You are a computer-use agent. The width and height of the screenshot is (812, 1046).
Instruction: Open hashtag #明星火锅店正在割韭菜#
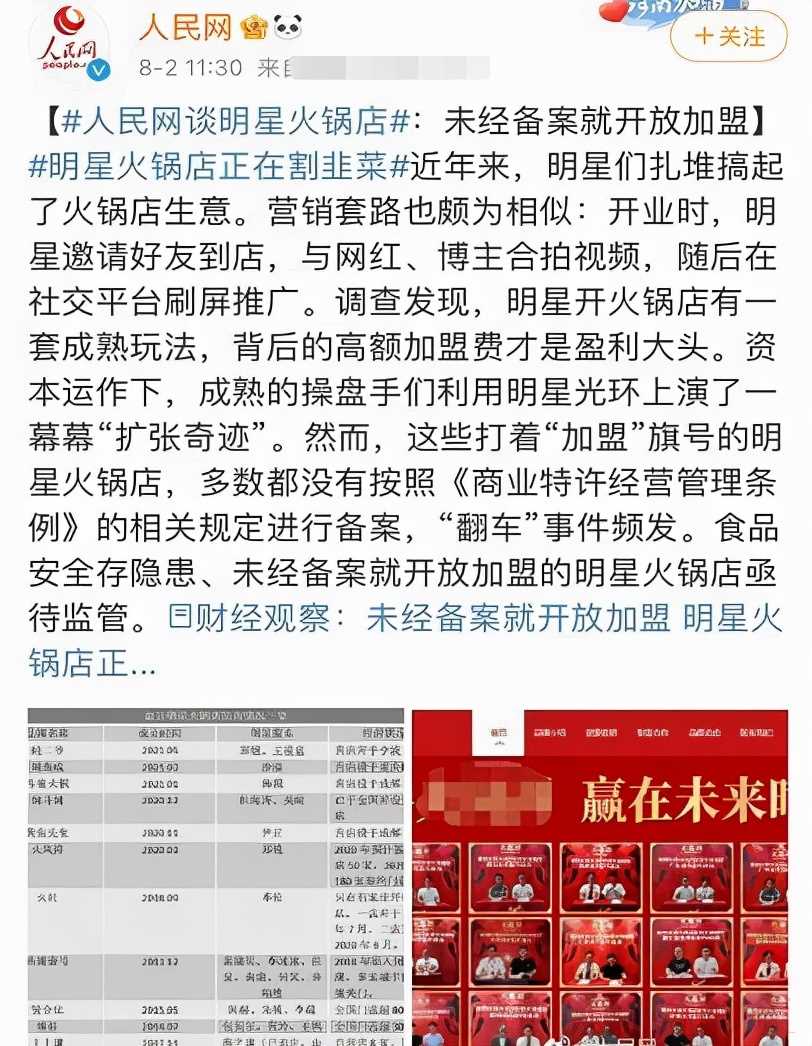pyautogui.click(x=220, y=166)
